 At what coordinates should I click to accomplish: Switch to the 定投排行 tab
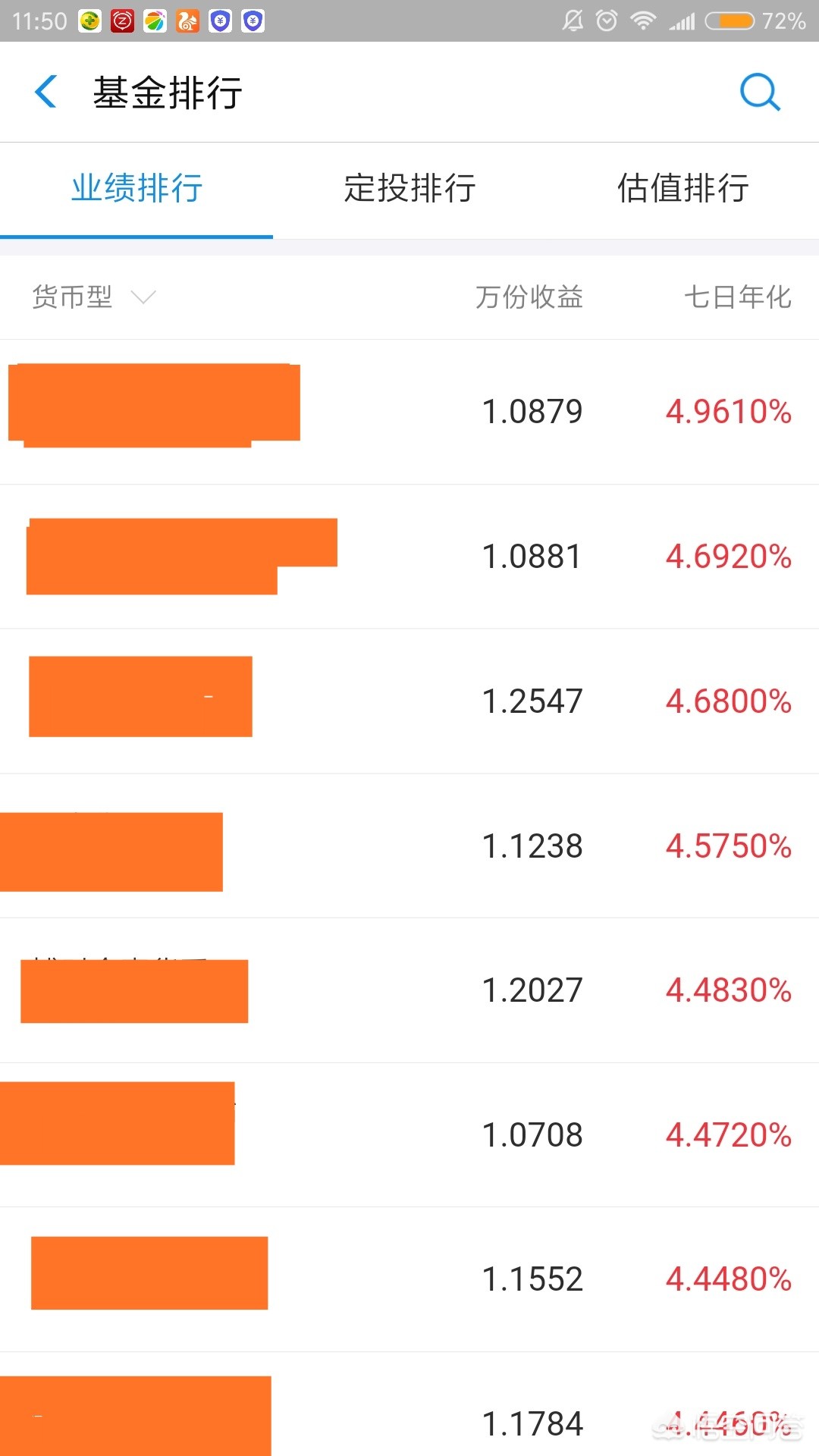click(x=409, y=190)
